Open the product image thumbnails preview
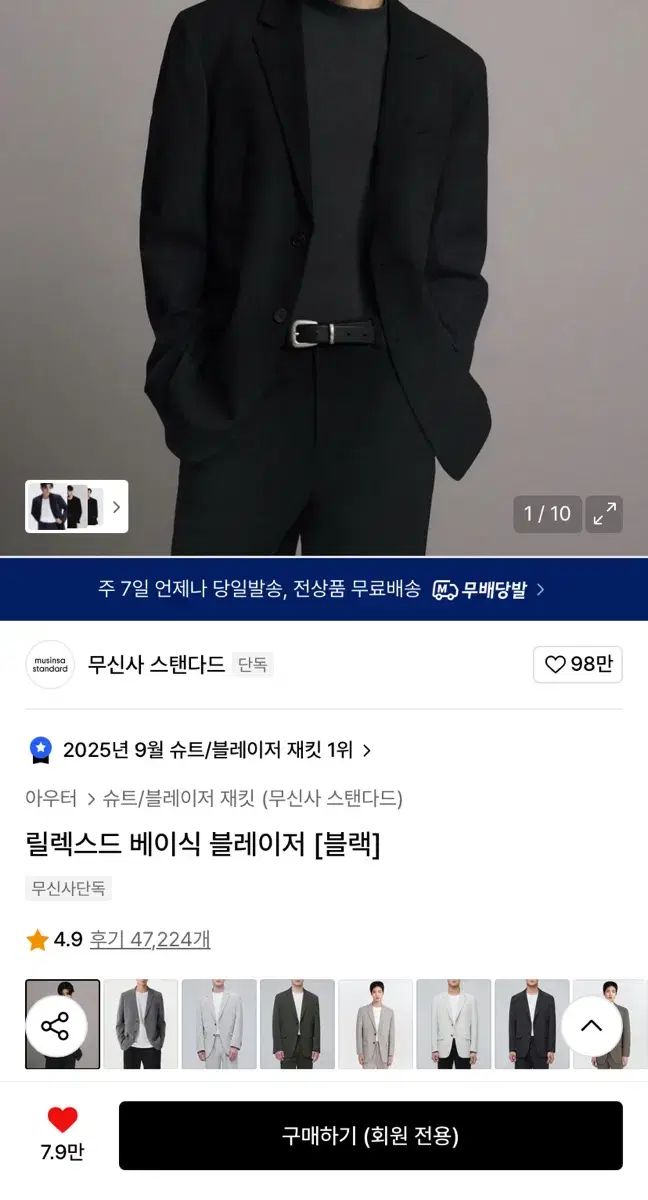Screen dimensions: 648x1200 point(77,506)
